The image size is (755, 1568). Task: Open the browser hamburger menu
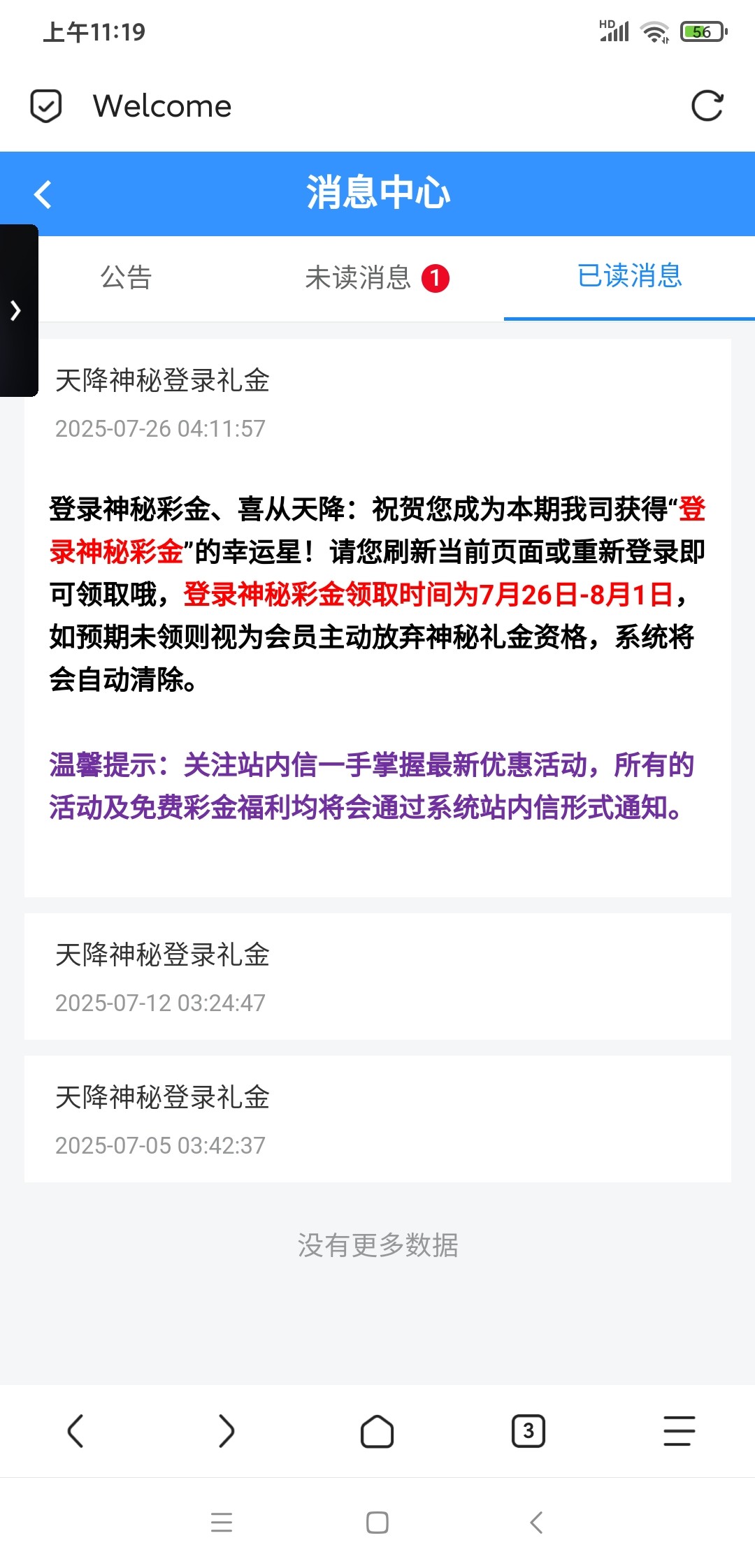pyautogui.click(x=679, y=1430)
